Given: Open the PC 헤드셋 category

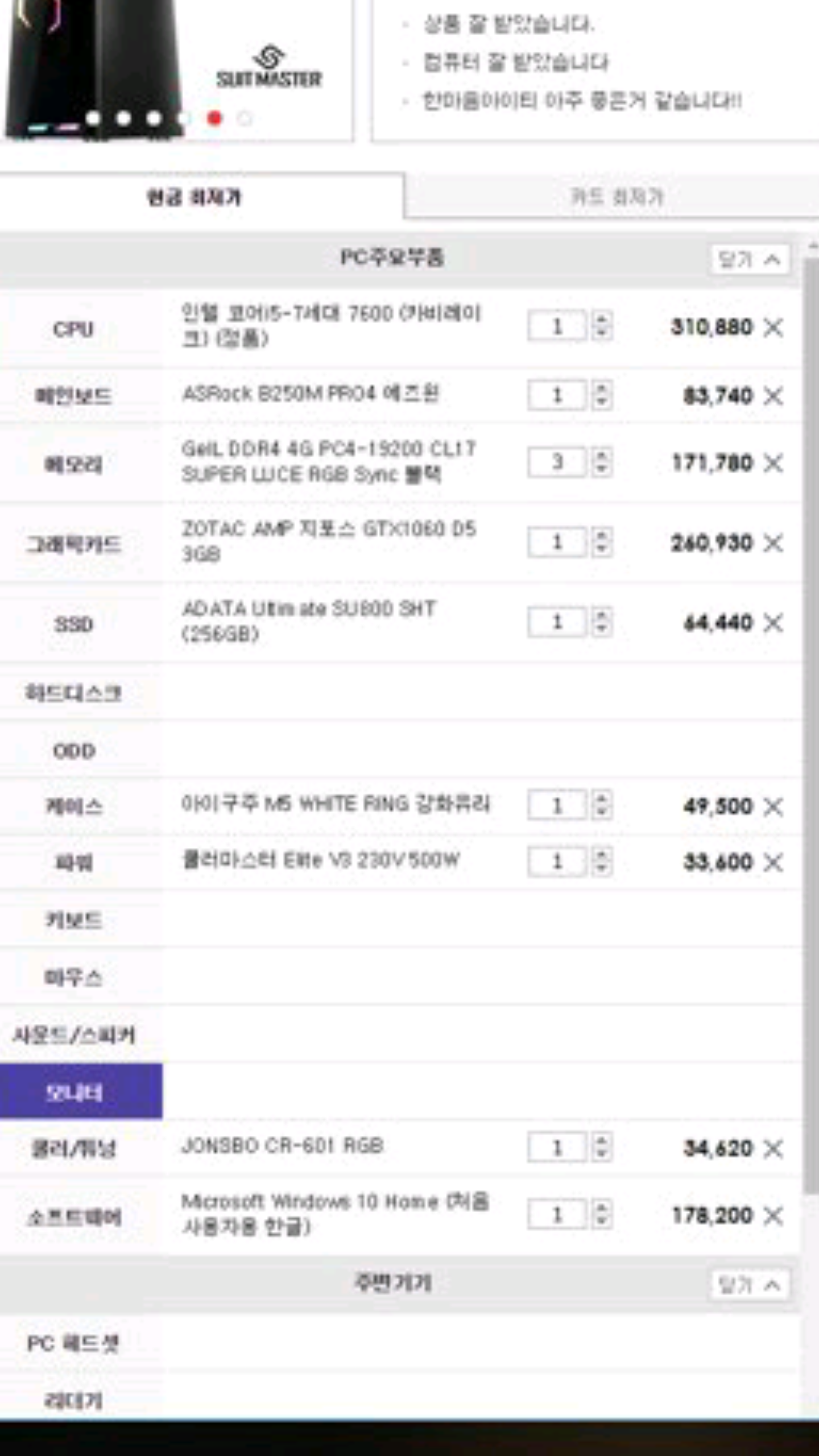Looking at the screenshot, I should (74, 1343).
